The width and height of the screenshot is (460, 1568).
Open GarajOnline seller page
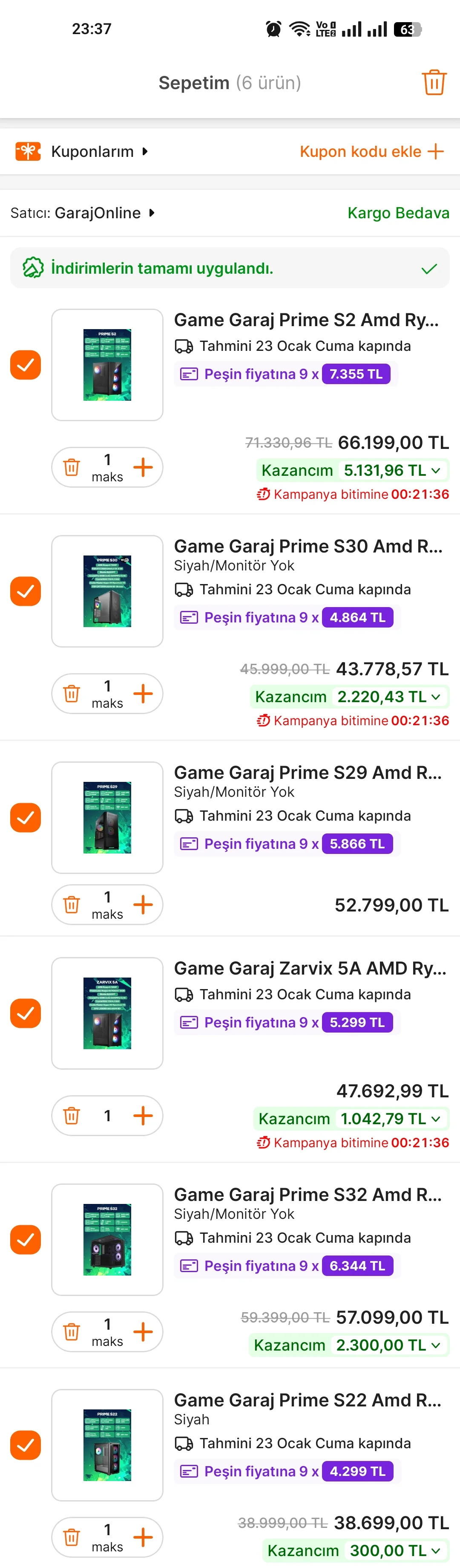coord(98,213)
